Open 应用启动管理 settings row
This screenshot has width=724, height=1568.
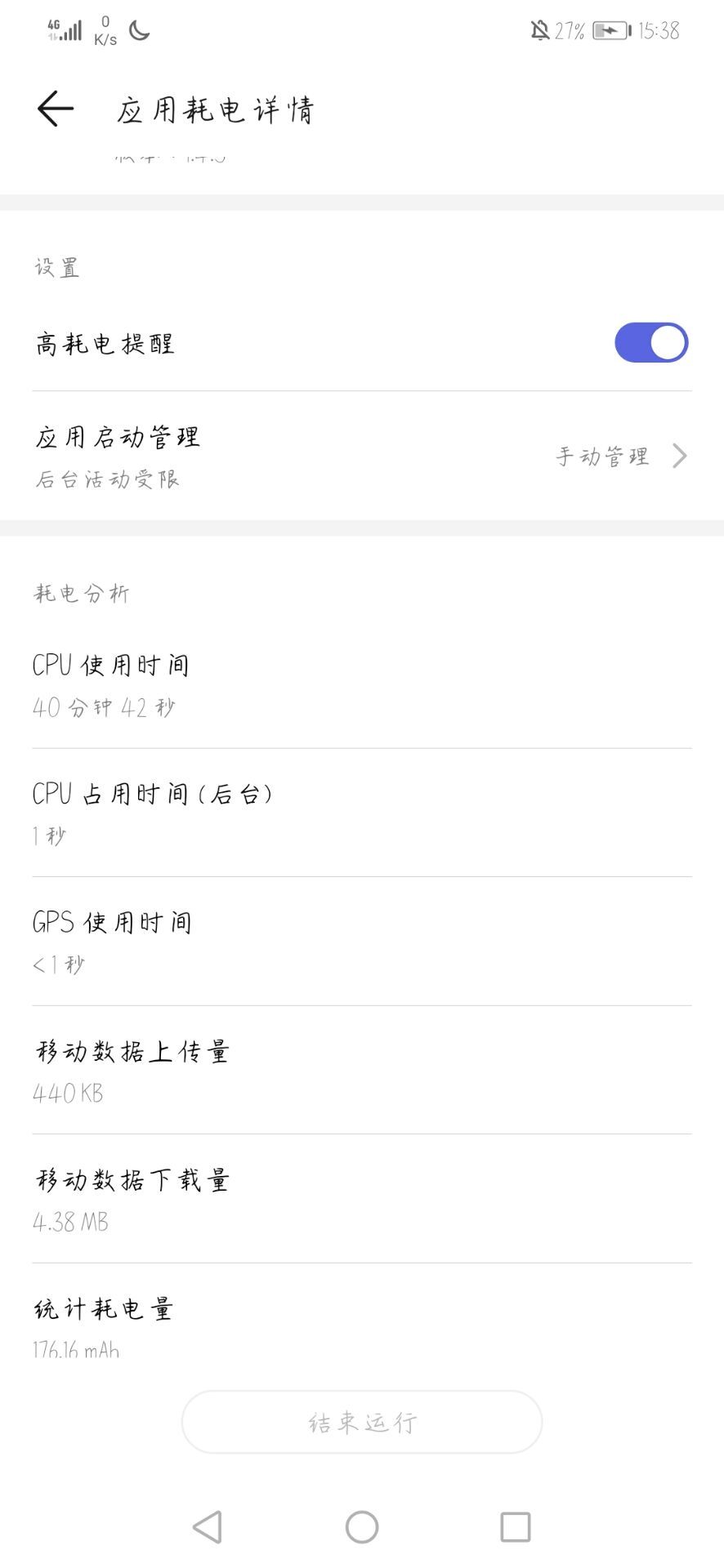362,456
